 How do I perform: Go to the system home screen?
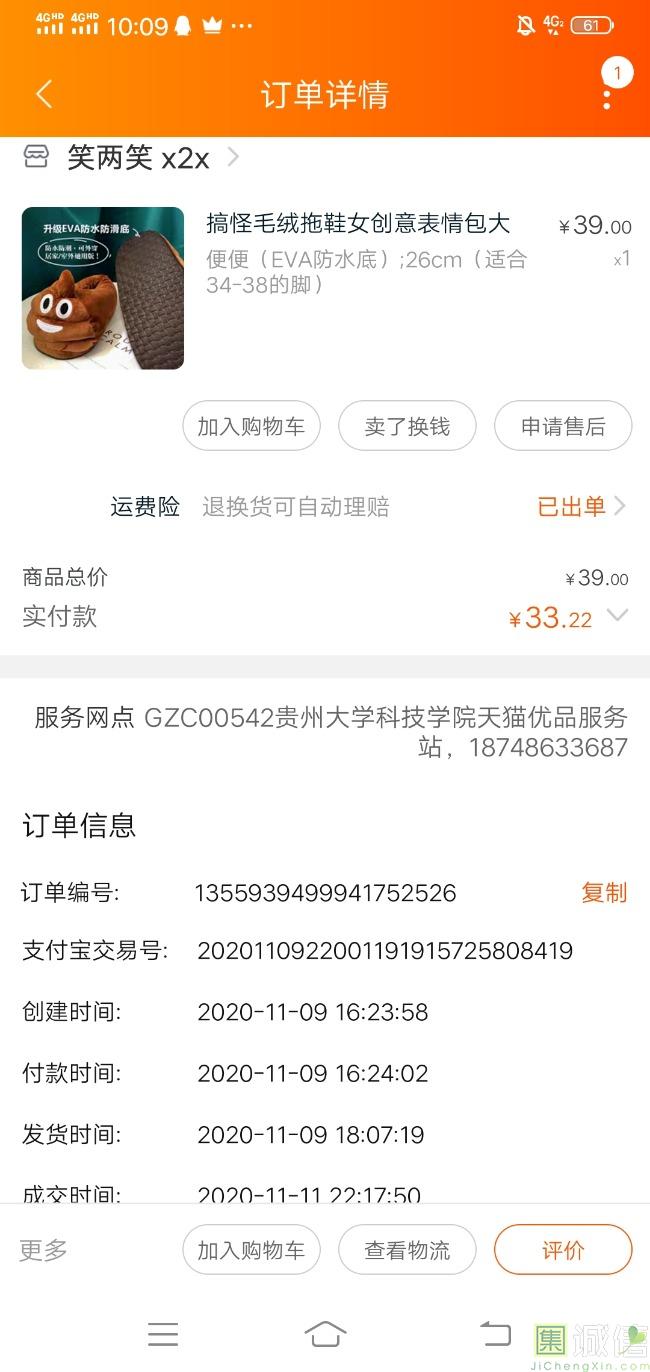pyautogui.click(x=325, y=1334)
